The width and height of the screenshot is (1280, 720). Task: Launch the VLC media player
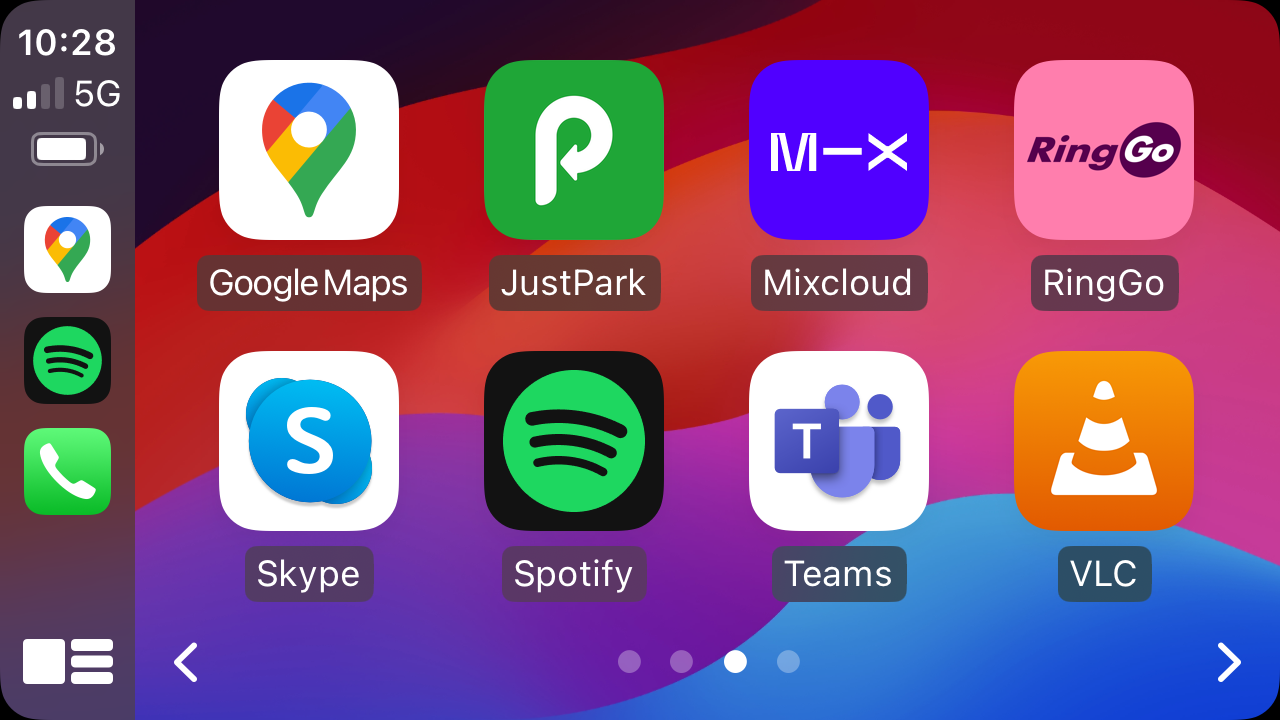pyautogui.click(x=1104, y=440)
